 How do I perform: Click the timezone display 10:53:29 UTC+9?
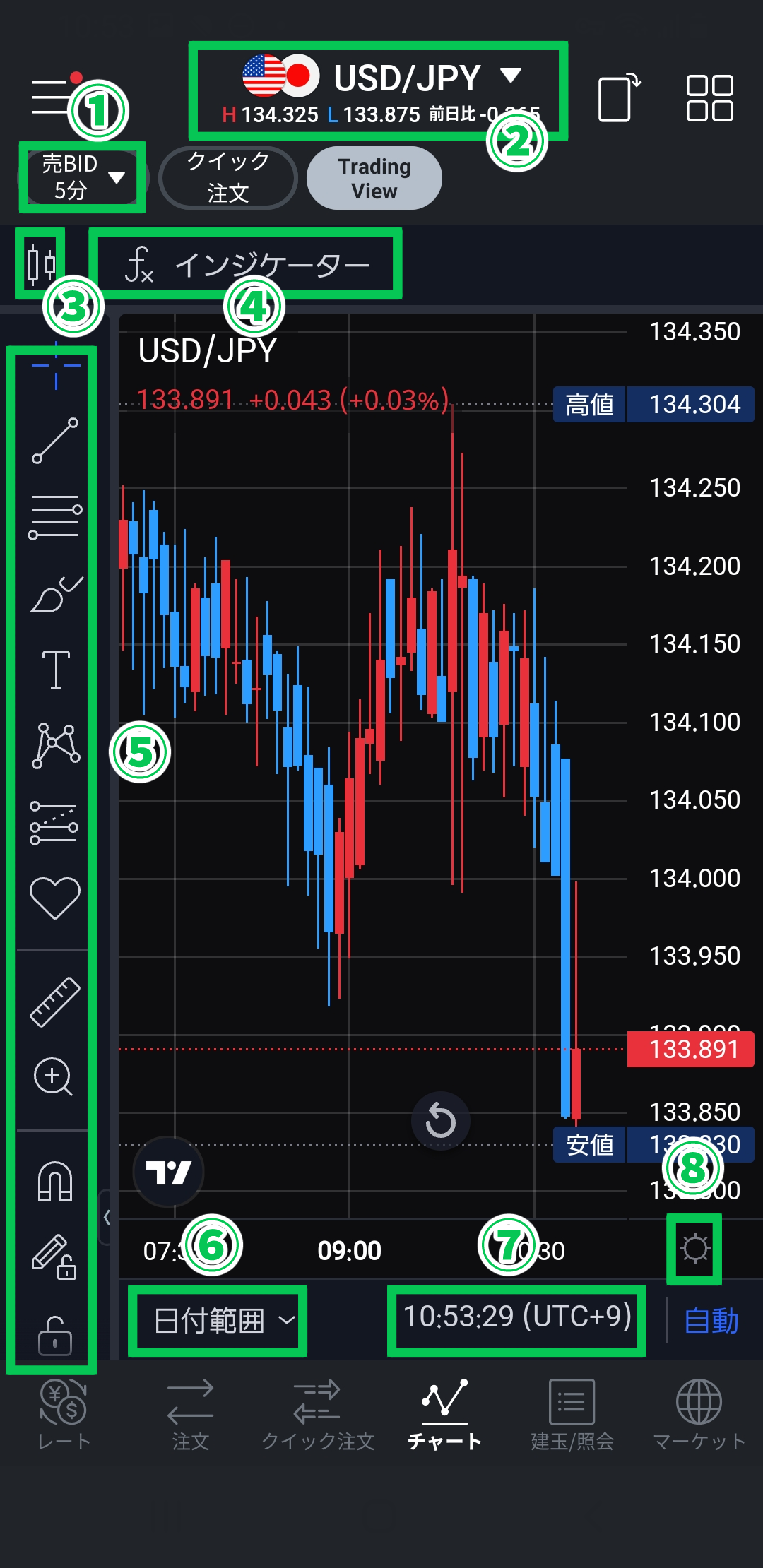coord(518,1318)
